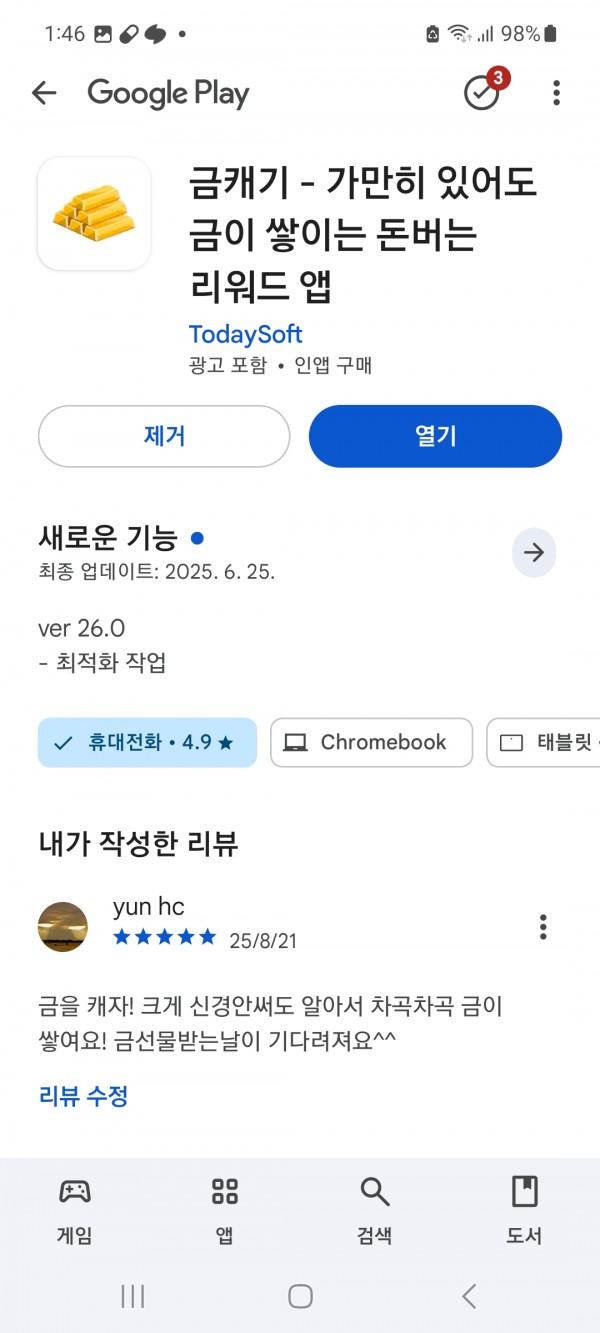Select the 태블릿 chip
600x1333 pixels.
[544, 743]
